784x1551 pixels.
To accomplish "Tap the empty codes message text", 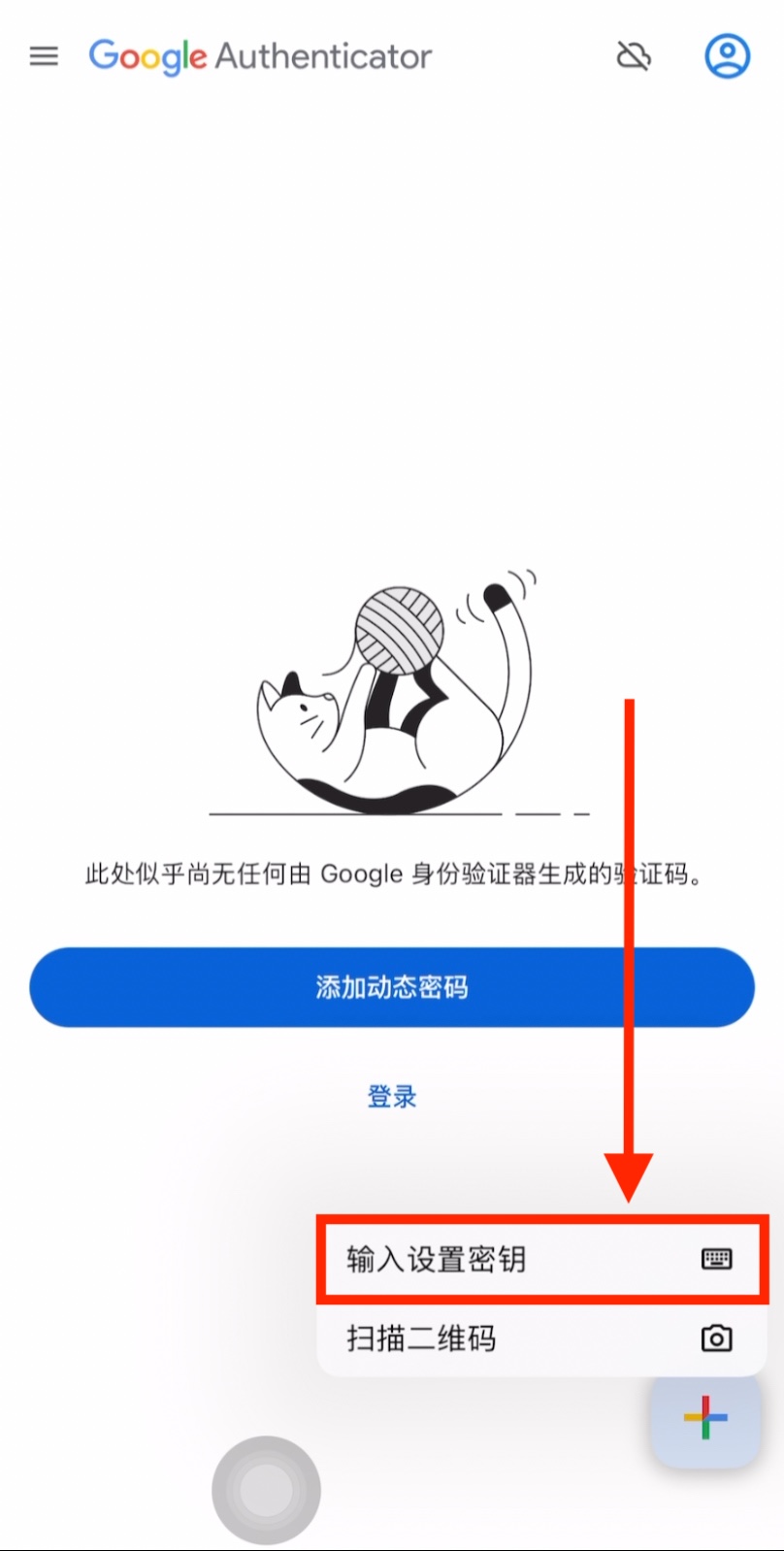I will click(392, 873).
